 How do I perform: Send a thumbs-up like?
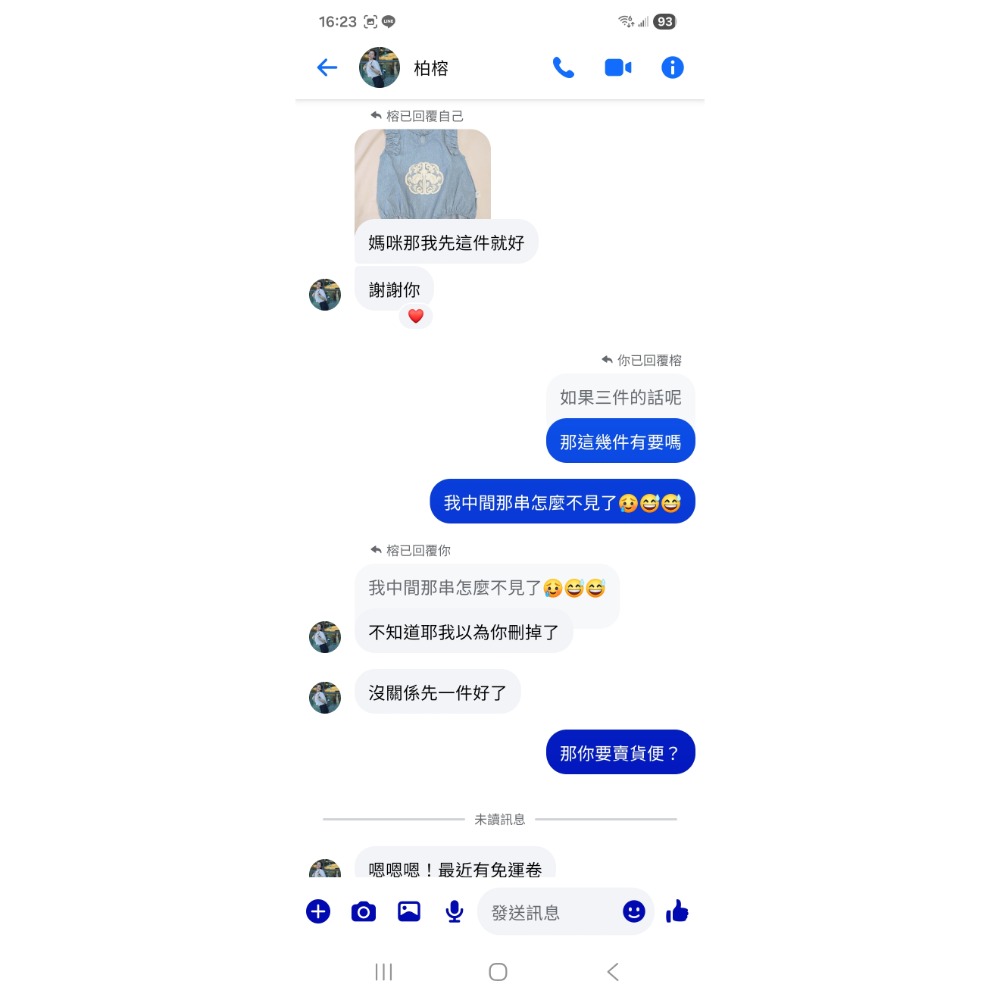[678, 911]
